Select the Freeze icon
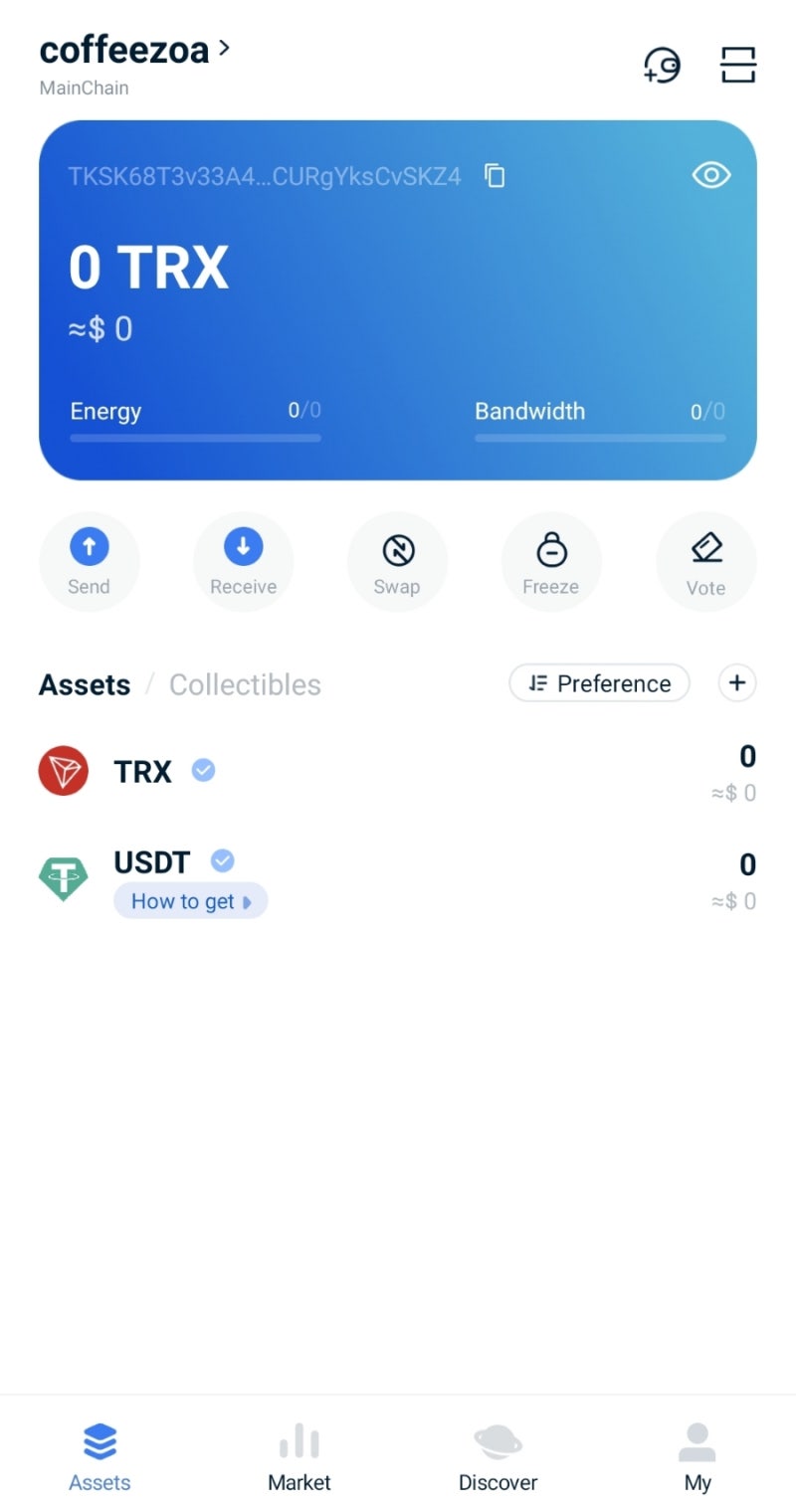 tap(552, 546)
